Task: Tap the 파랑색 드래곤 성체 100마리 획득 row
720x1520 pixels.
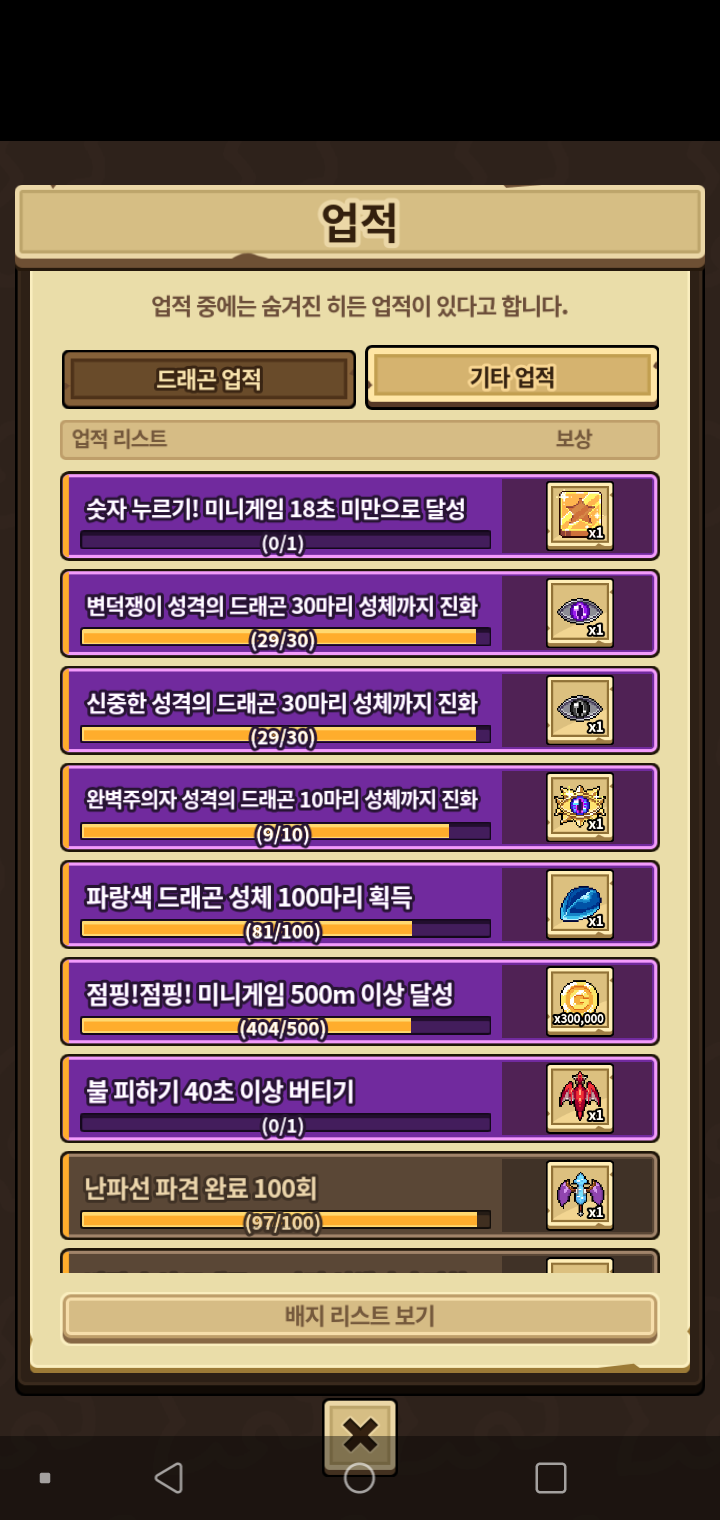Action: tap(360, 904)
